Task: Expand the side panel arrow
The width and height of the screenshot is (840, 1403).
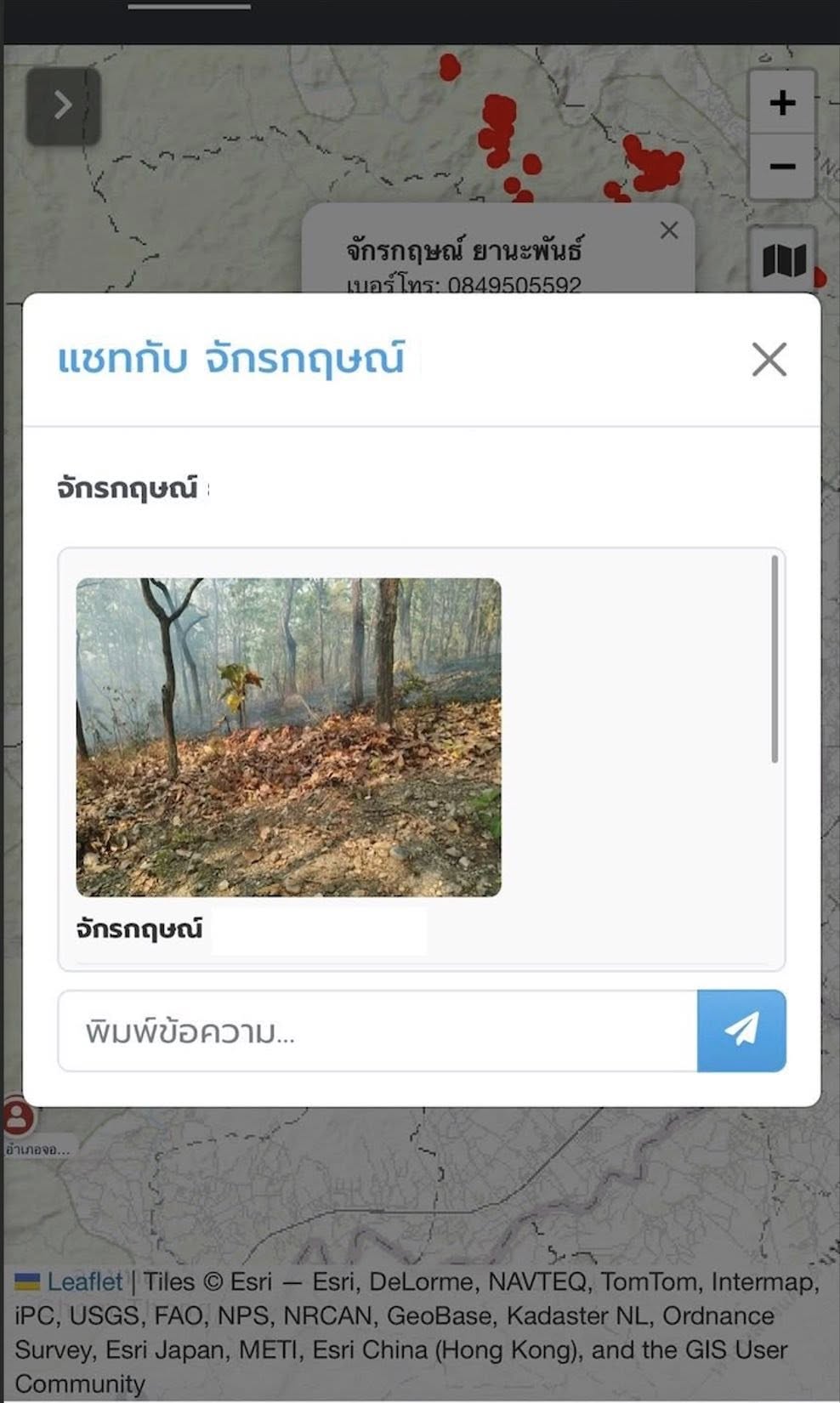Action: pos(63,105)
